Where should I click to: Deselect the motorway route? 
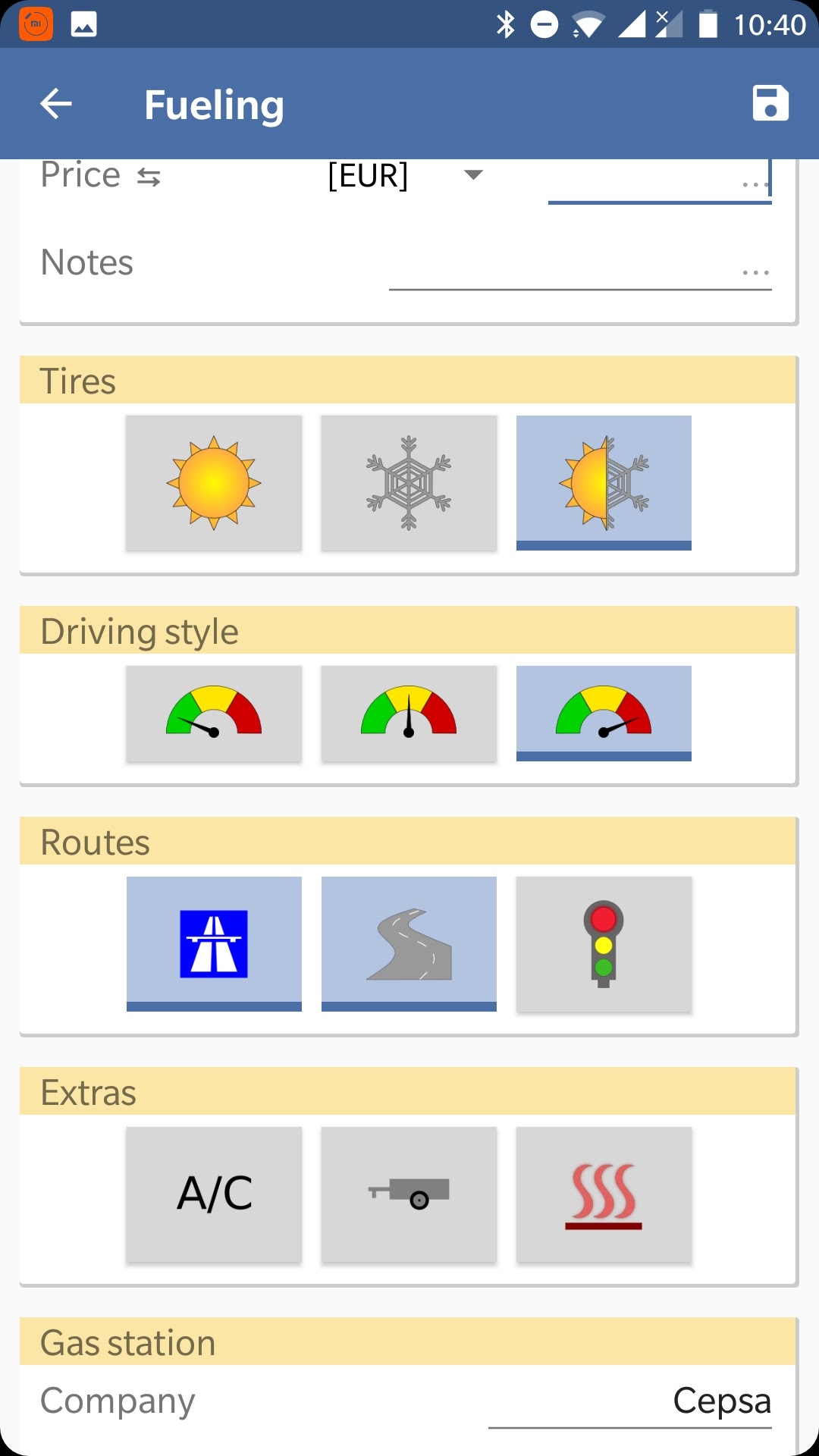[214, 944]
